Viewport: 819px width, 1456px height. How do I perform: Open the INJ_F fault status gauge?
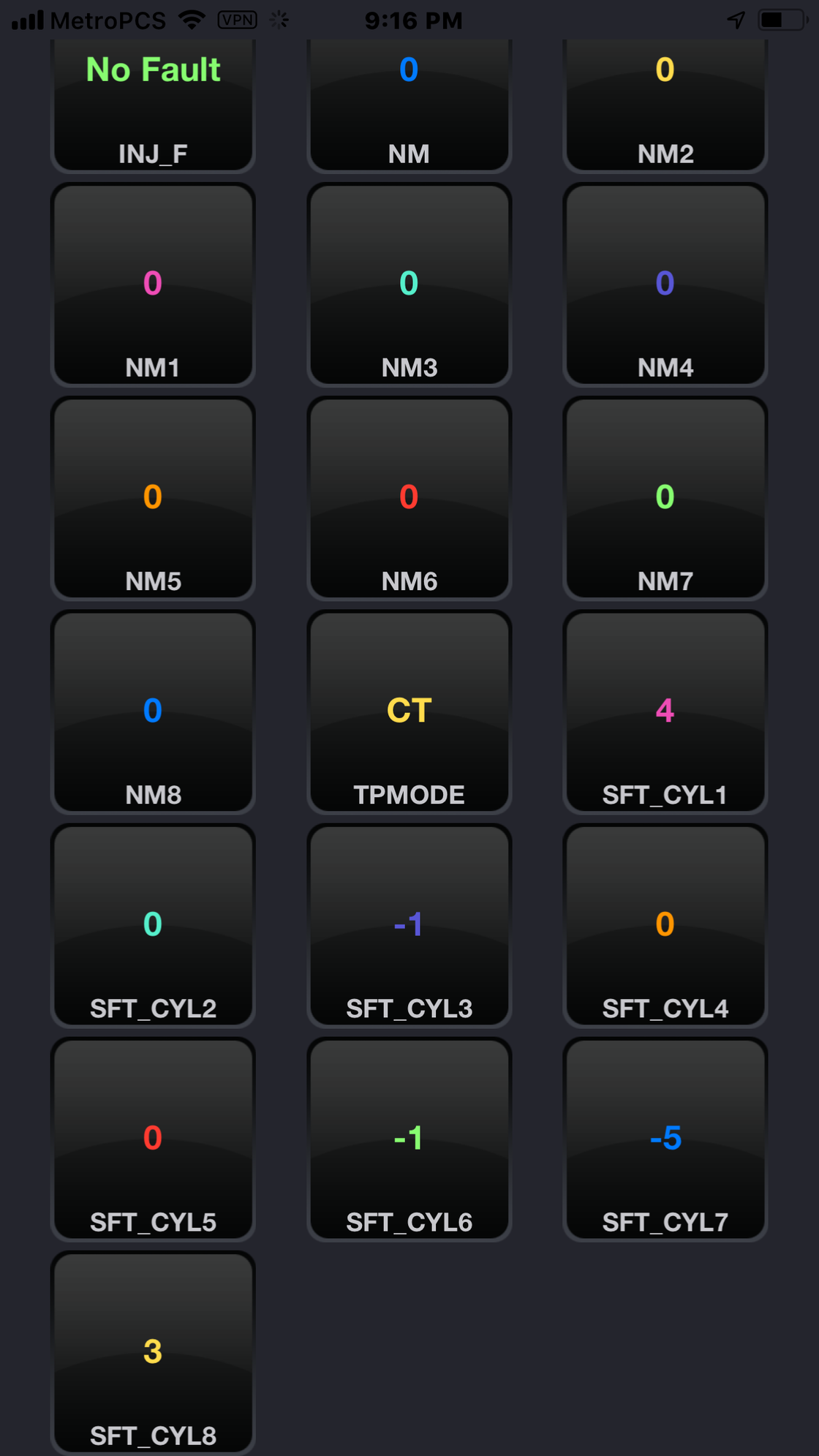coord(151,102)
